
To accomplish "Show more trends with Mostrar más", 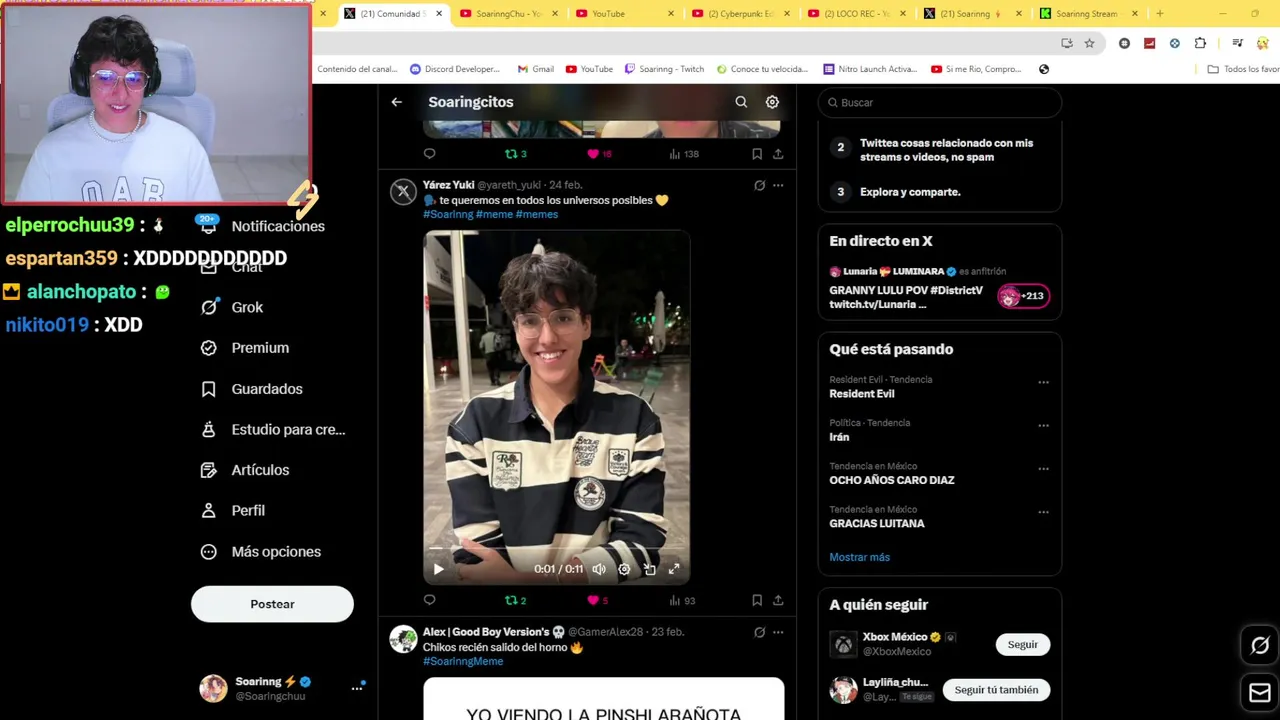I will point(859,557).
